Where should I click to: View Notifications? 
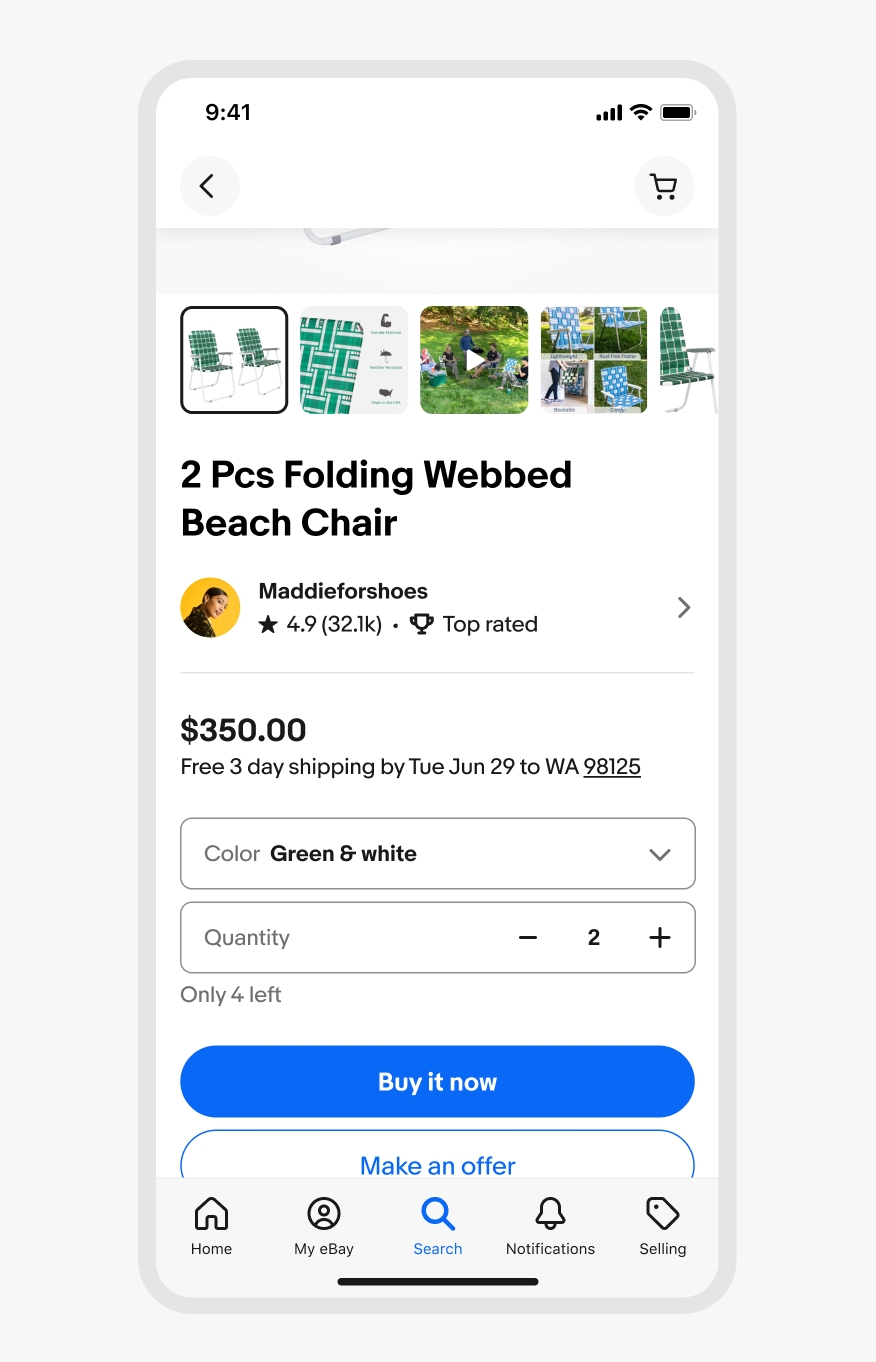click(x=550, y=1226)
